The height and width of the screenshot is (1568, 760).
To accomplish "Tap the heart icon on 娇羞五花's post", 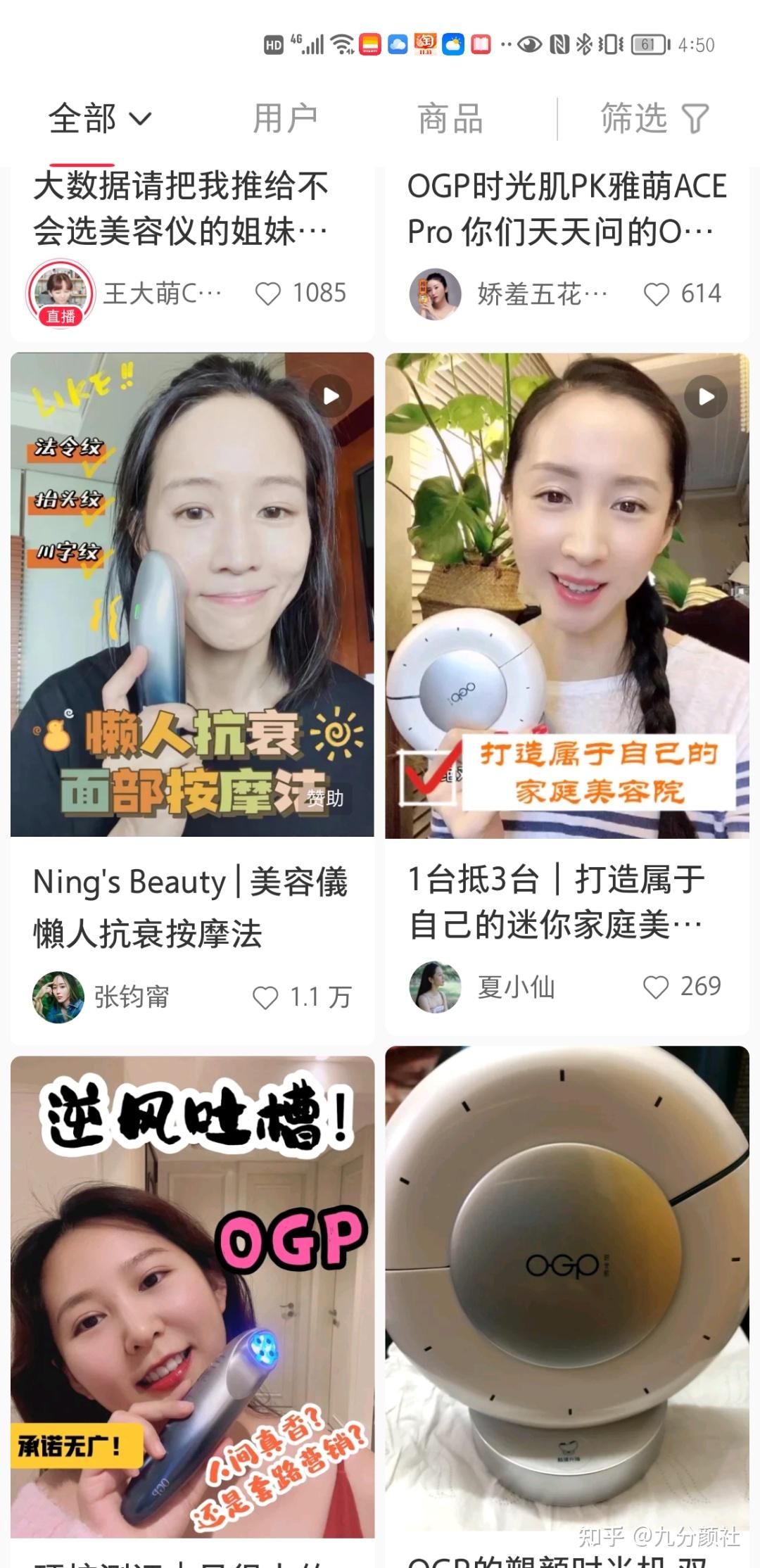I will 656,293.
